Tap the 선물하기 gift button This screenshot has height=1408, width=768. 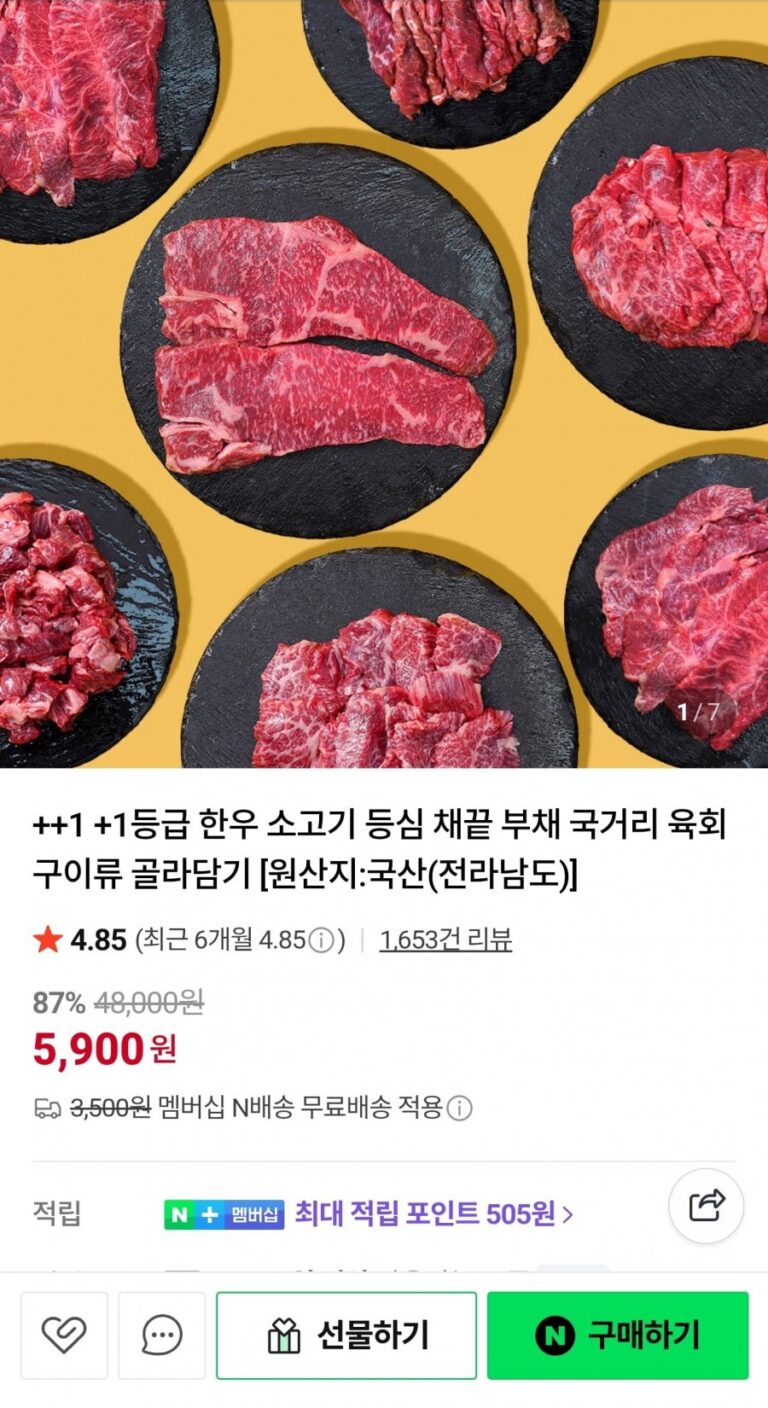coord(346,1335)
